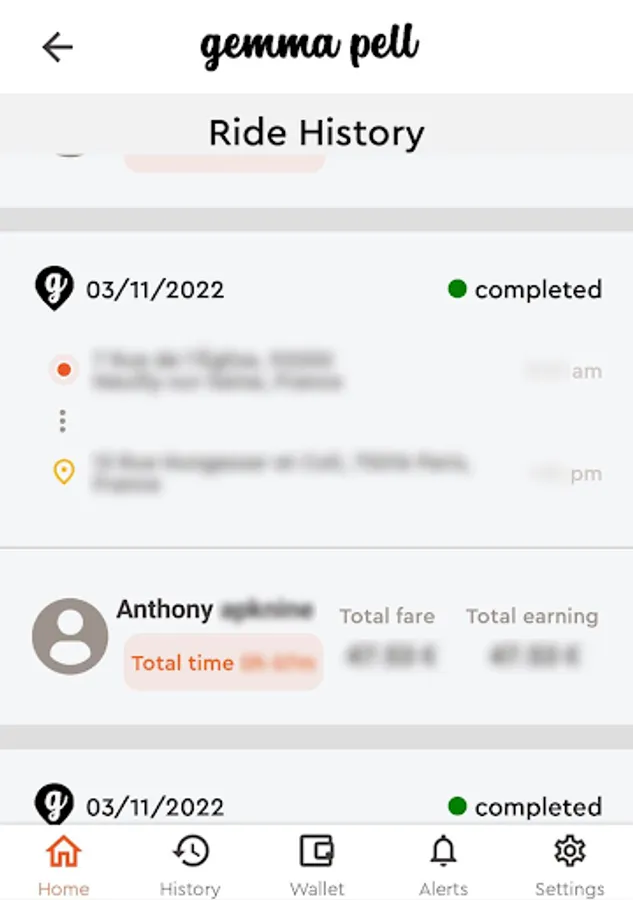Go back using the arrow icon
The width and height of the screenshot is (633, 900).
58,47
